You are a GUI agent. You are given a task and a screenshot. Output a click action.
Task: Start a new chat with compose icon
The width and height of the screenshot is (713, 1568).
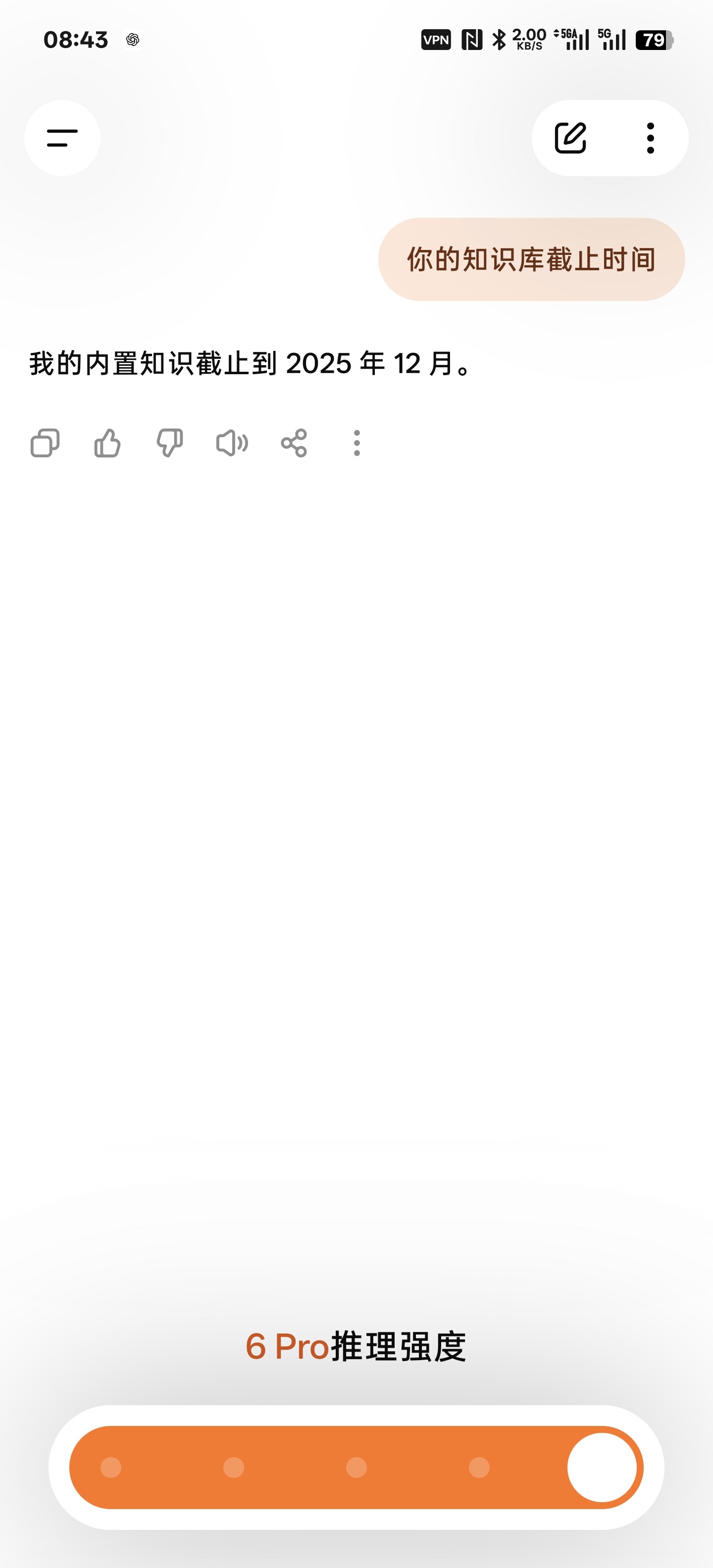(x=570, y=138)
